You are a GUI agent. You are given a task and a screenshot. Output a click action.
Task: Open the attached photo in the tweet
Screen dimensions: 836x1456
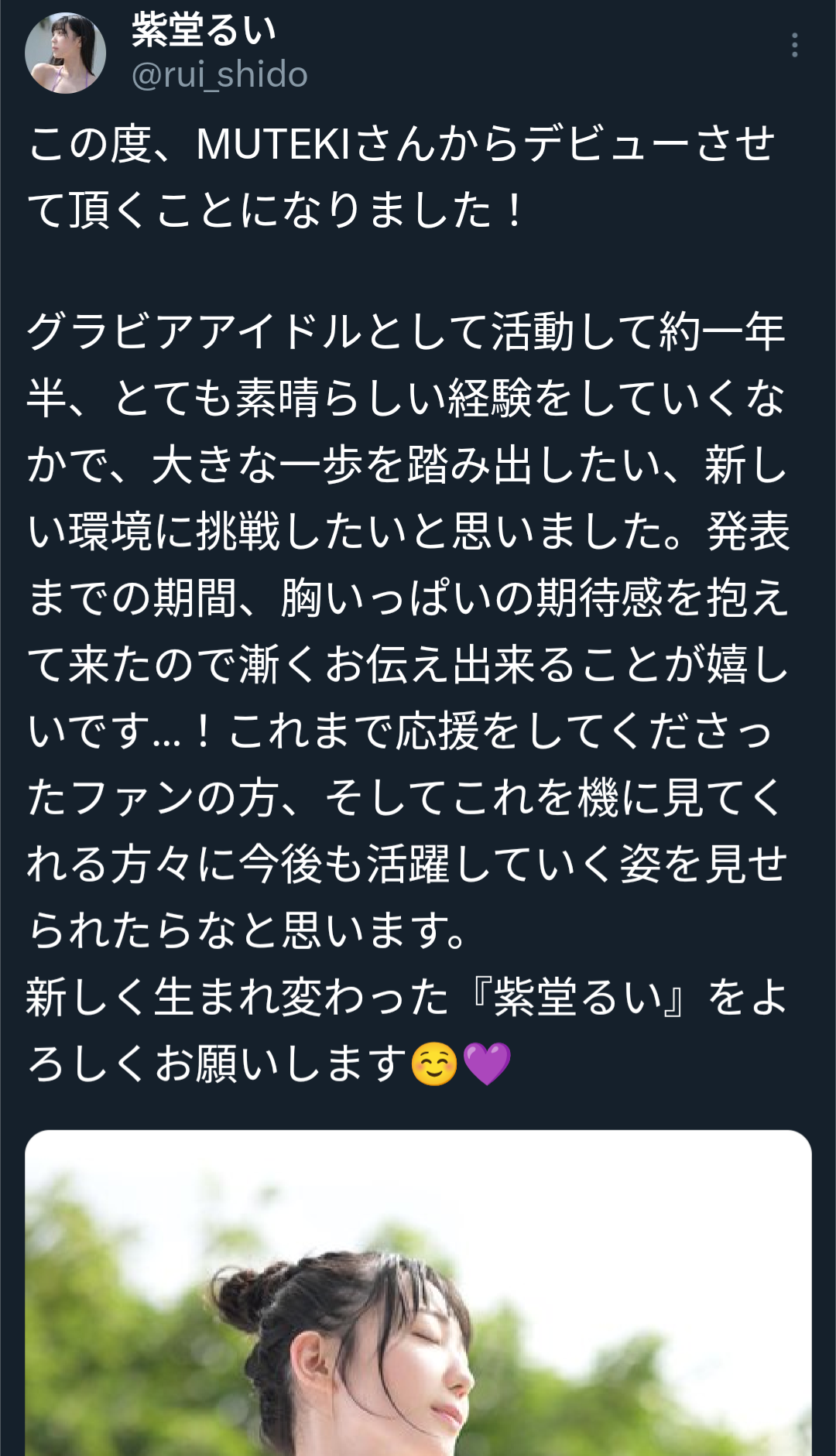(x=418, y=1293)
